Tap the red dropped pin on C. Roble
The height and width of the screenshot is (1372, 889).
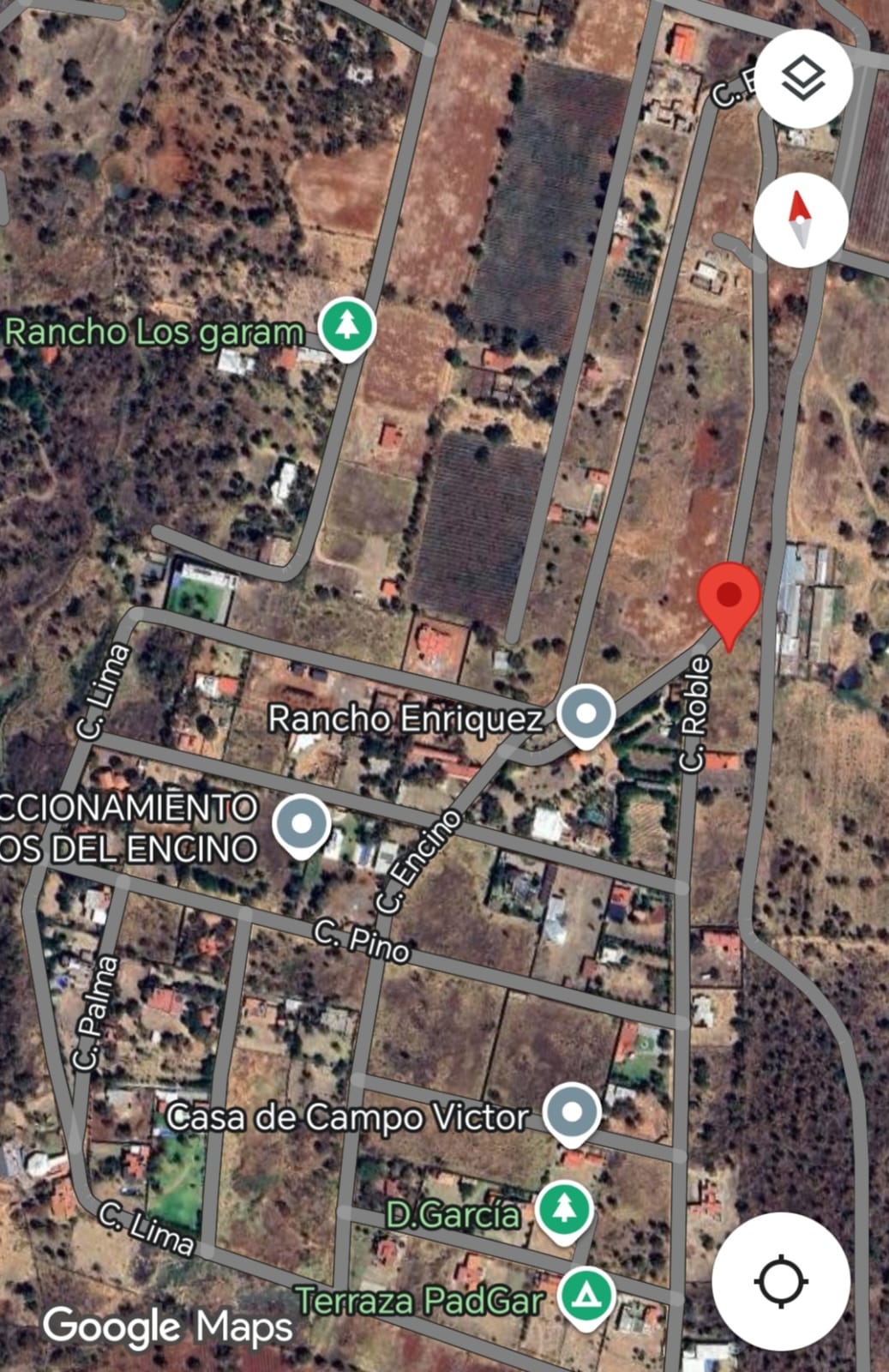(x=729, y=596)
